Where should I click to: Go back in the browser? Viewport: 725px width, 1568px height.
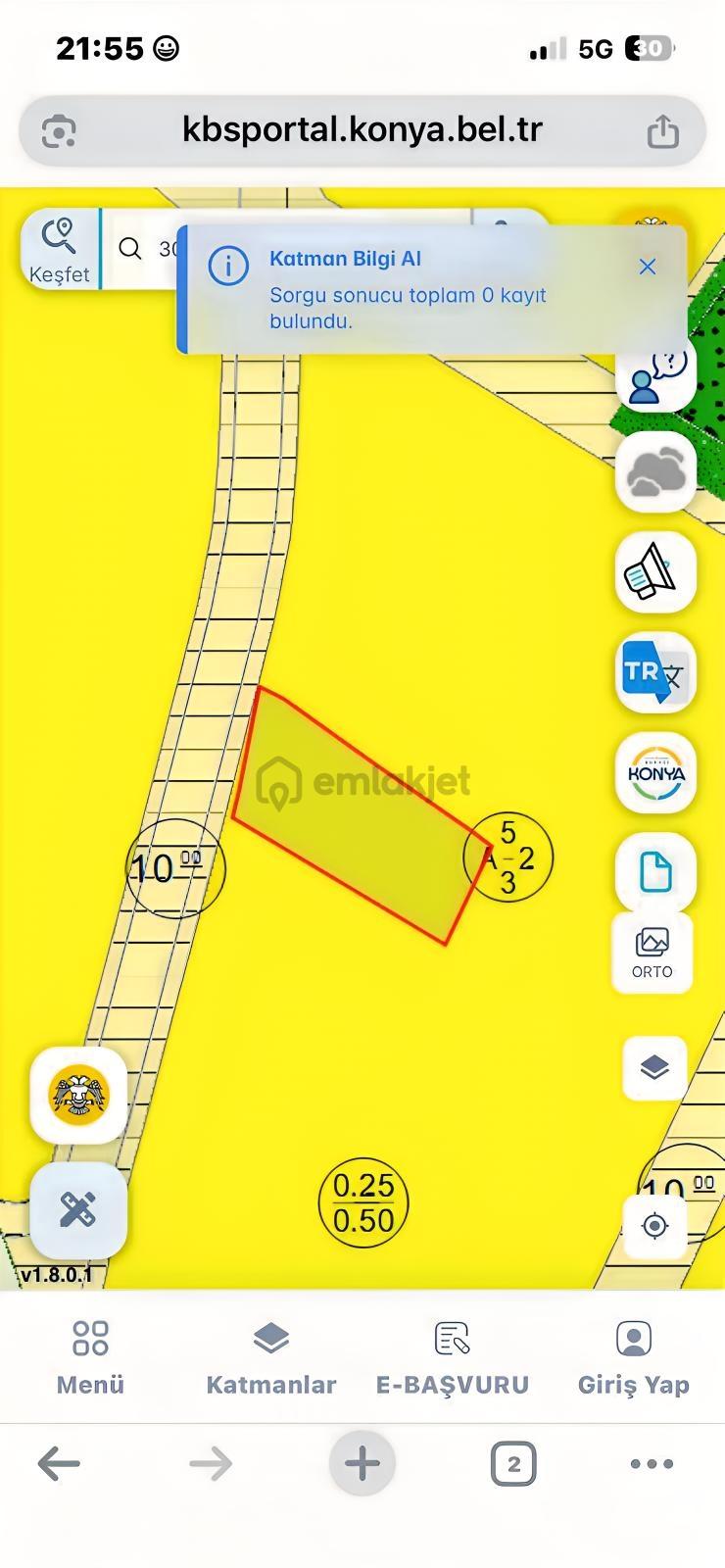pyautogui.click(x=59, y=1464)
